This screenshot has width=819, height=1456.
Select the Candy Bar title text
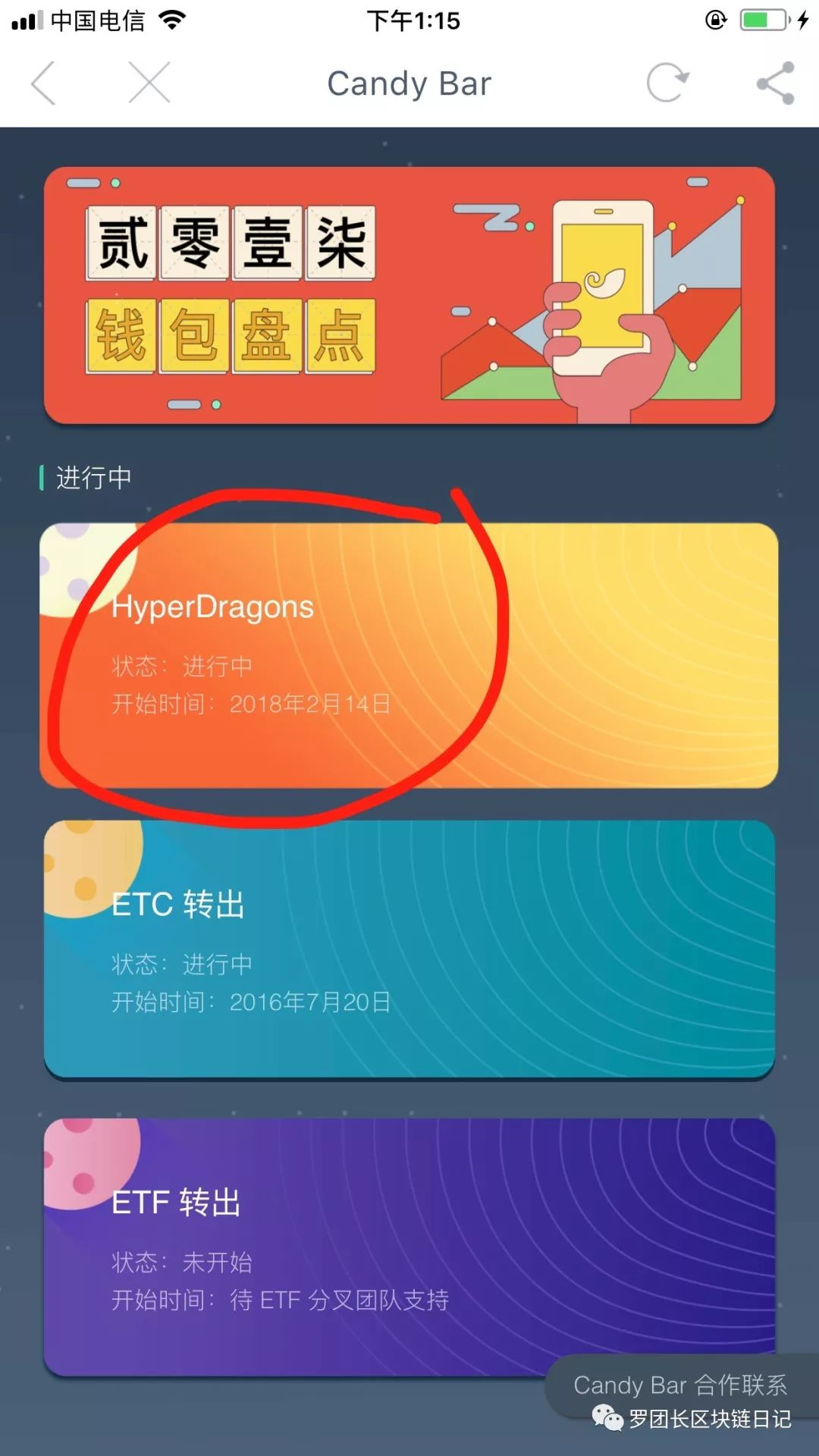409,83
